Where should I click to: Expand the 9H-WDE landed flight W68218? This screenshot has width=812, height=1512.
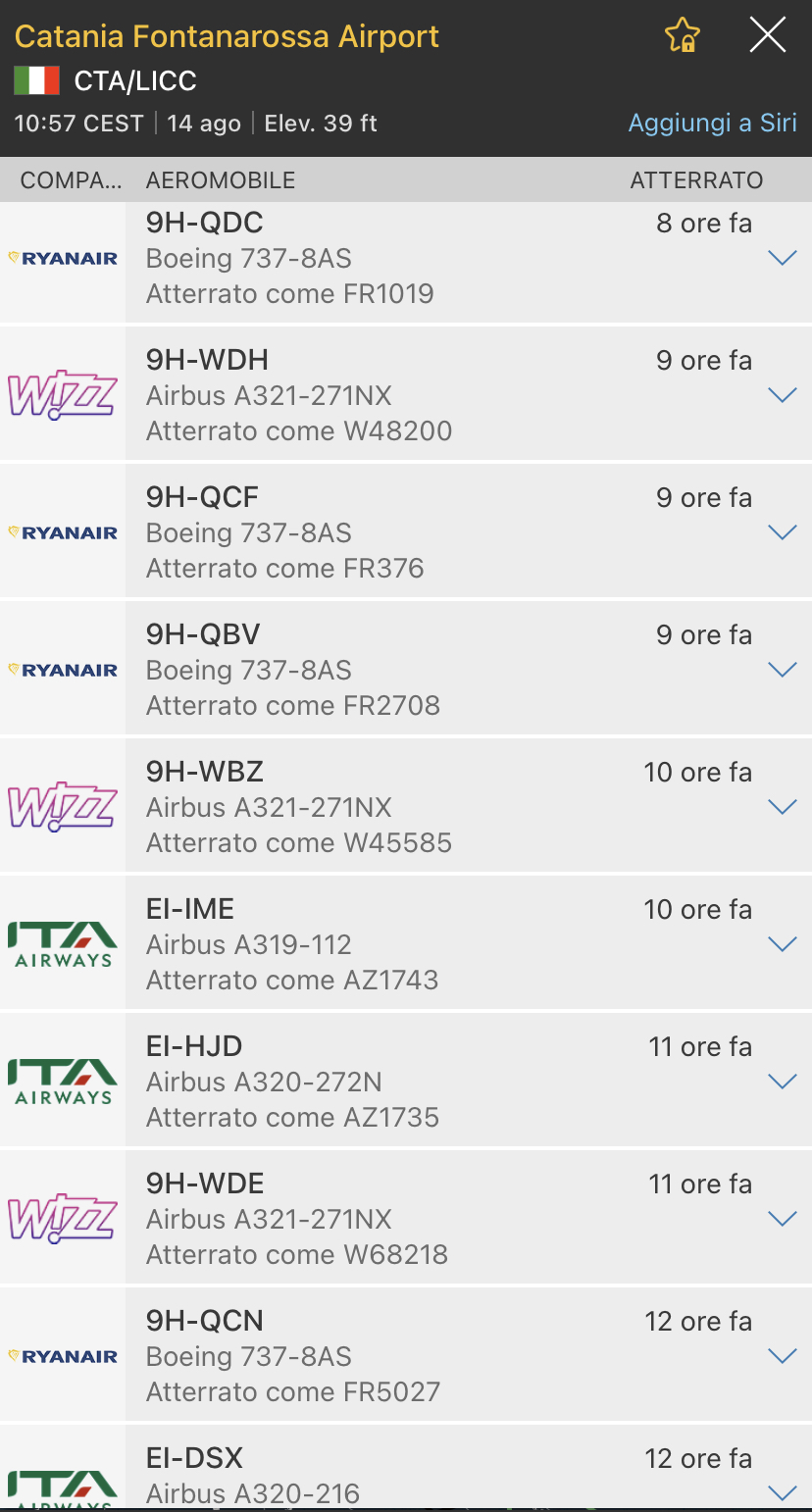coord(782,1219)
